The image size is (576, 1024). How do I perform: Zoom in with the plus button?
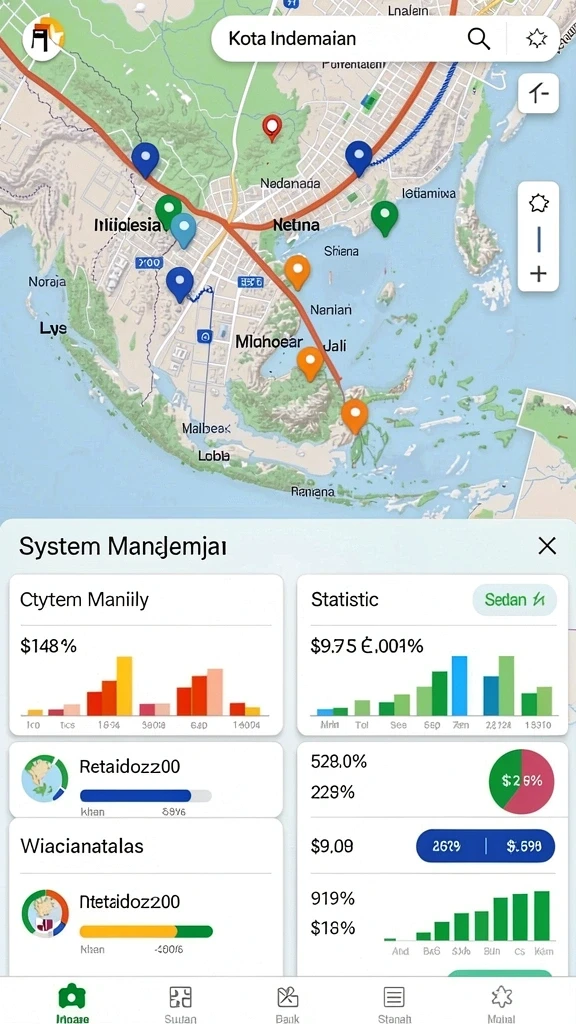(538, 274)
